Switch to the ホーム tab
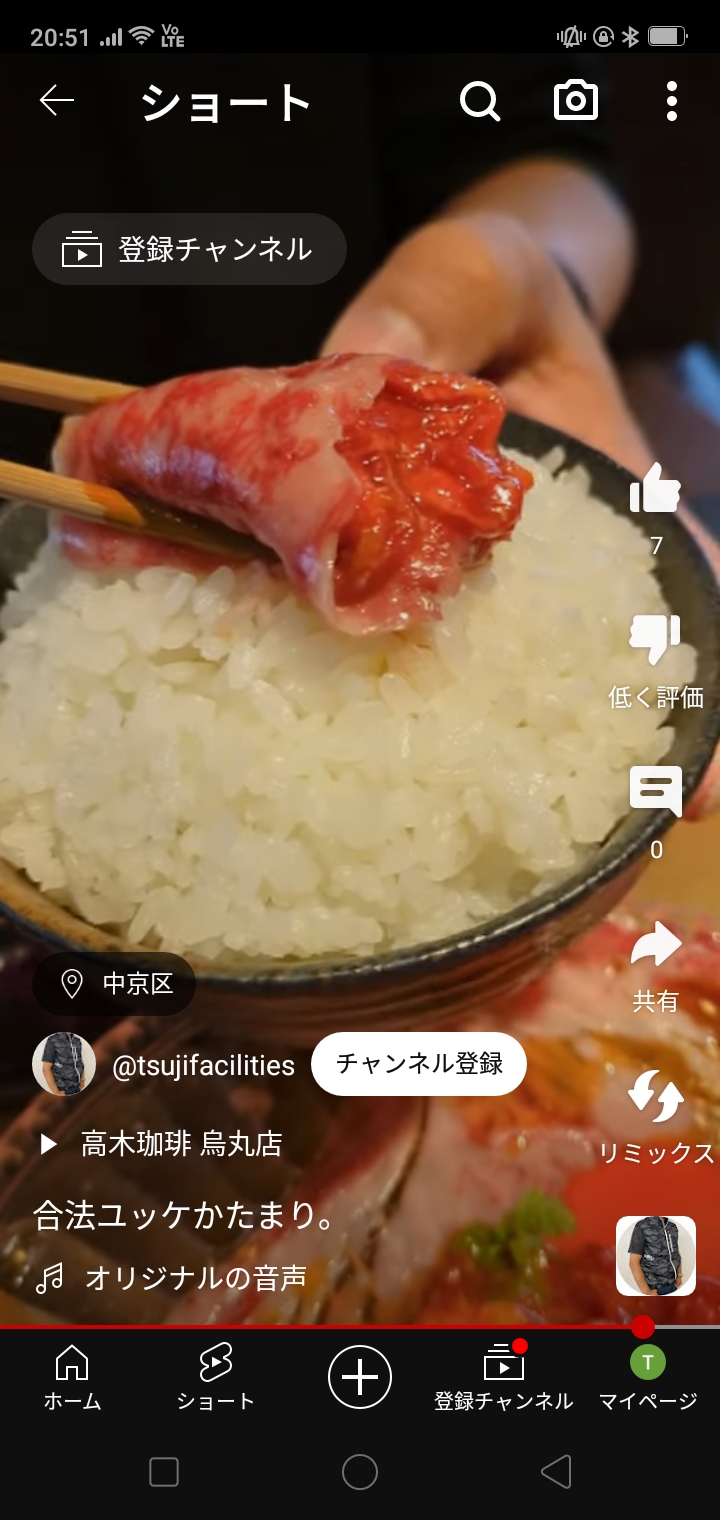This screenshot has height=1520, width=720. point(72,1378)
